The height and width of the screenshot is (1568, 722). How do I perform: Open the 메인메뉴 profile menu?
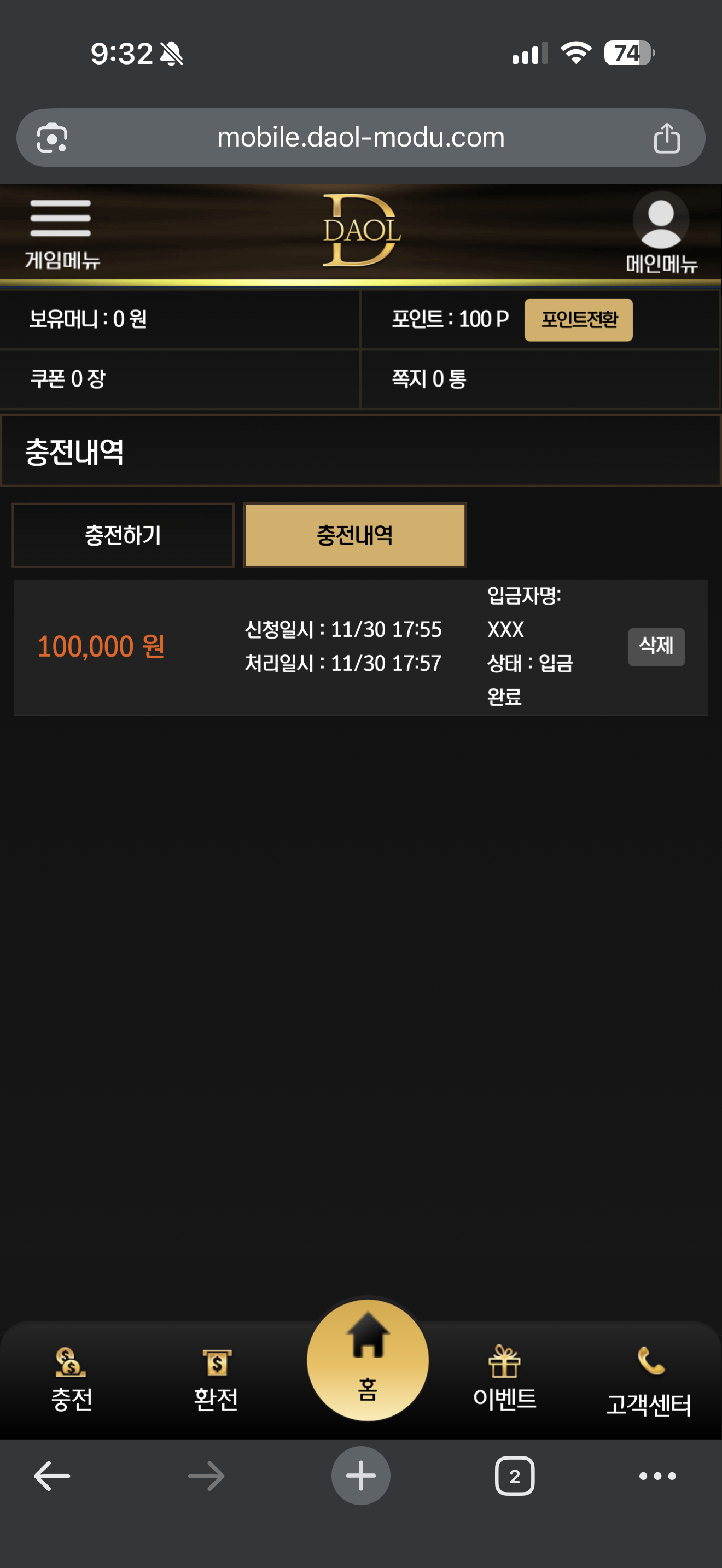tap(661, 232)
